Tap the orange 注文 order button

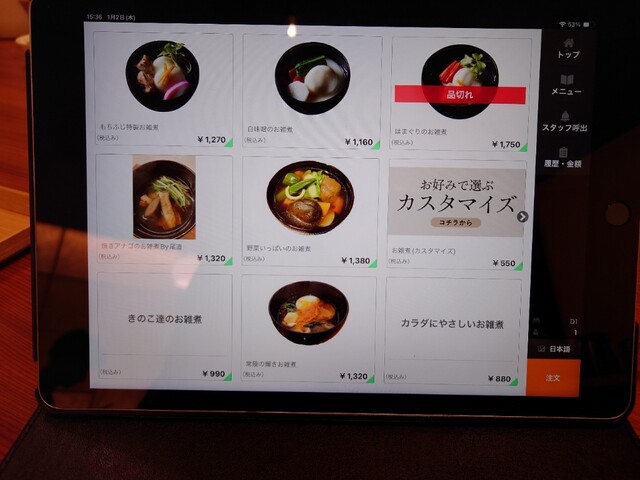click(553, 378)
